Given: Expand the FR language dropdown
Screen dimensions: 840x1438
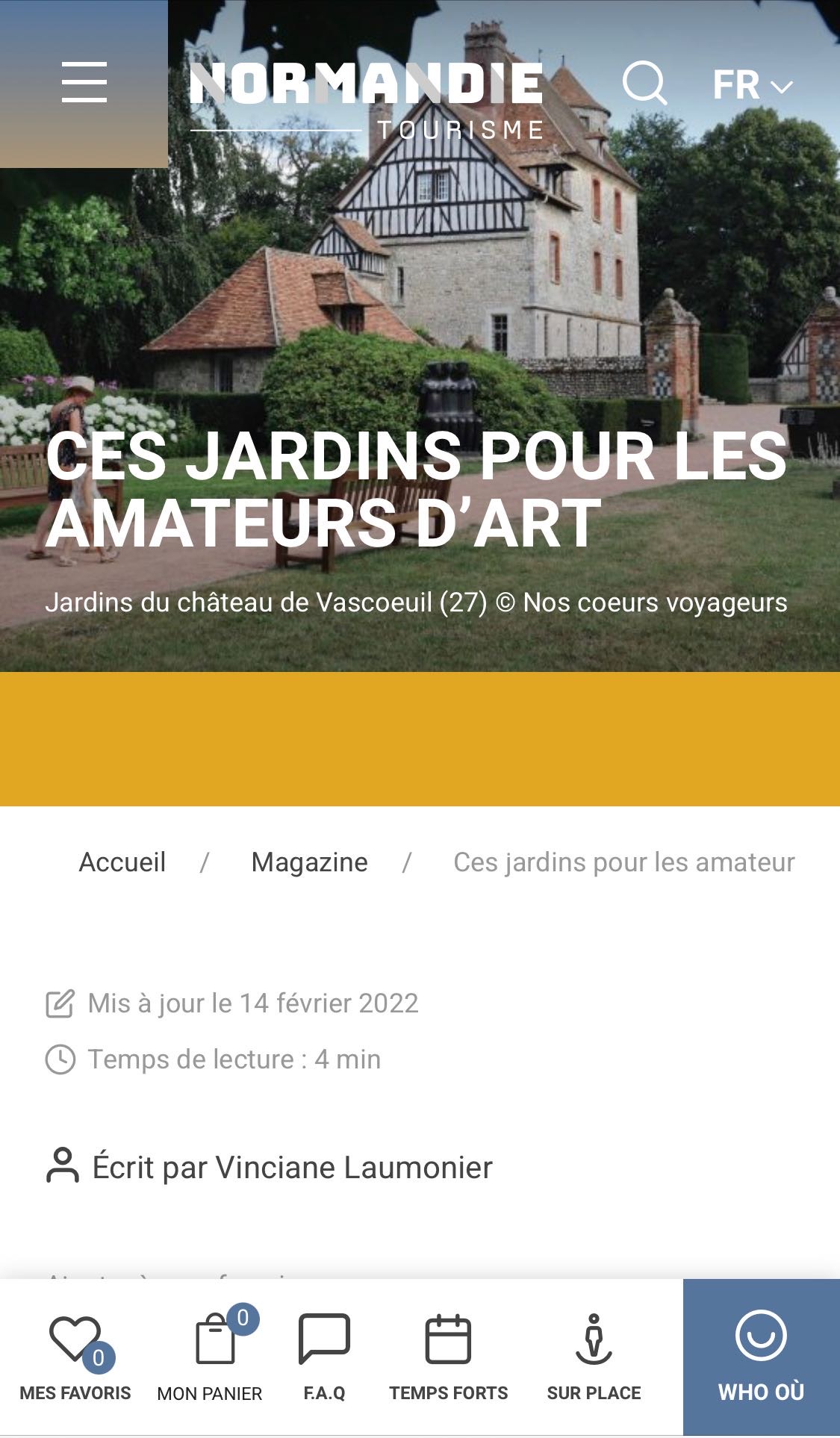Looking at the screenshot, I should [x=751, y=85].
